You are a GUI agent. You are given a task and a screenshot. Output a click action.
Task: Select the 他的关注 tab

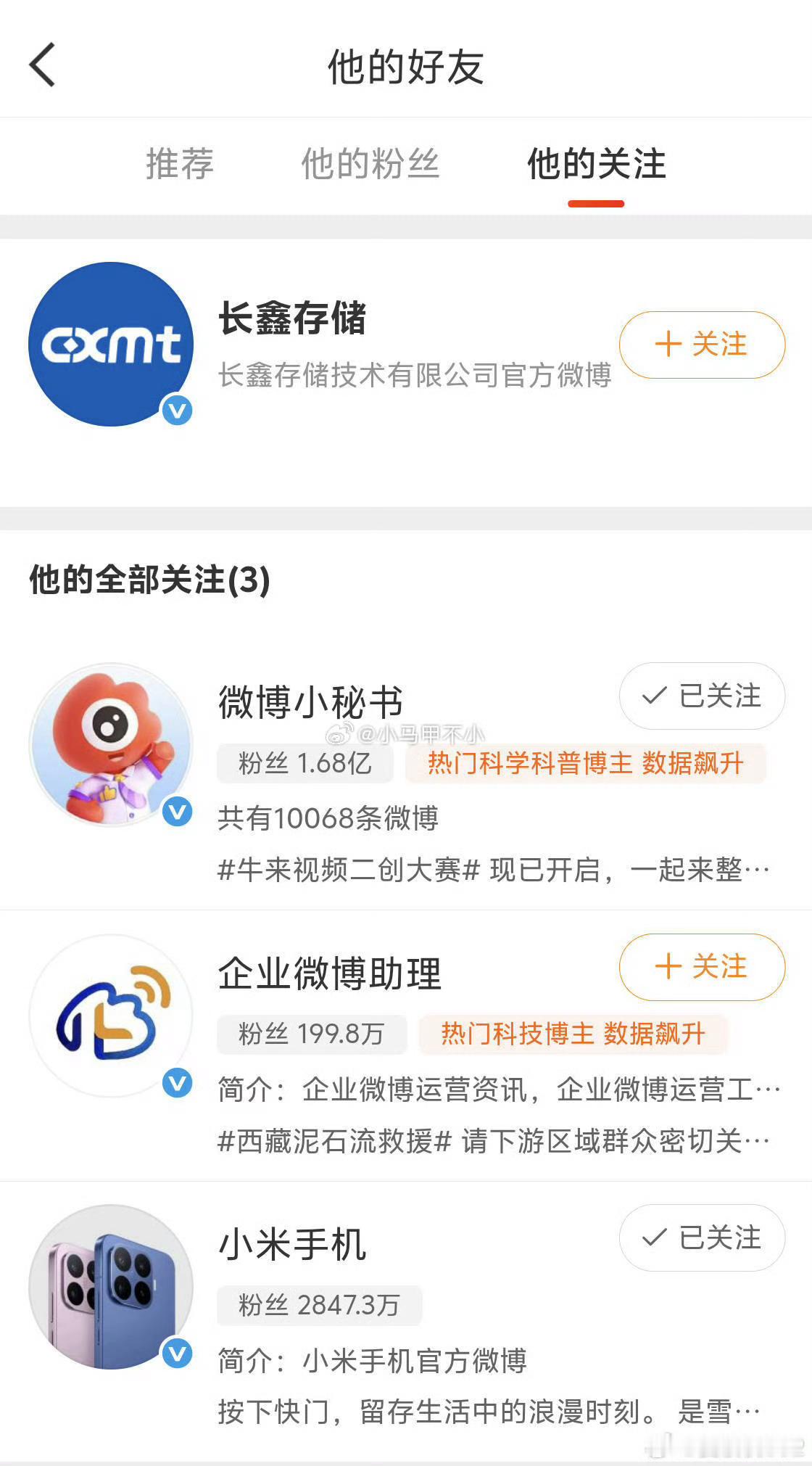click(596, 163)
